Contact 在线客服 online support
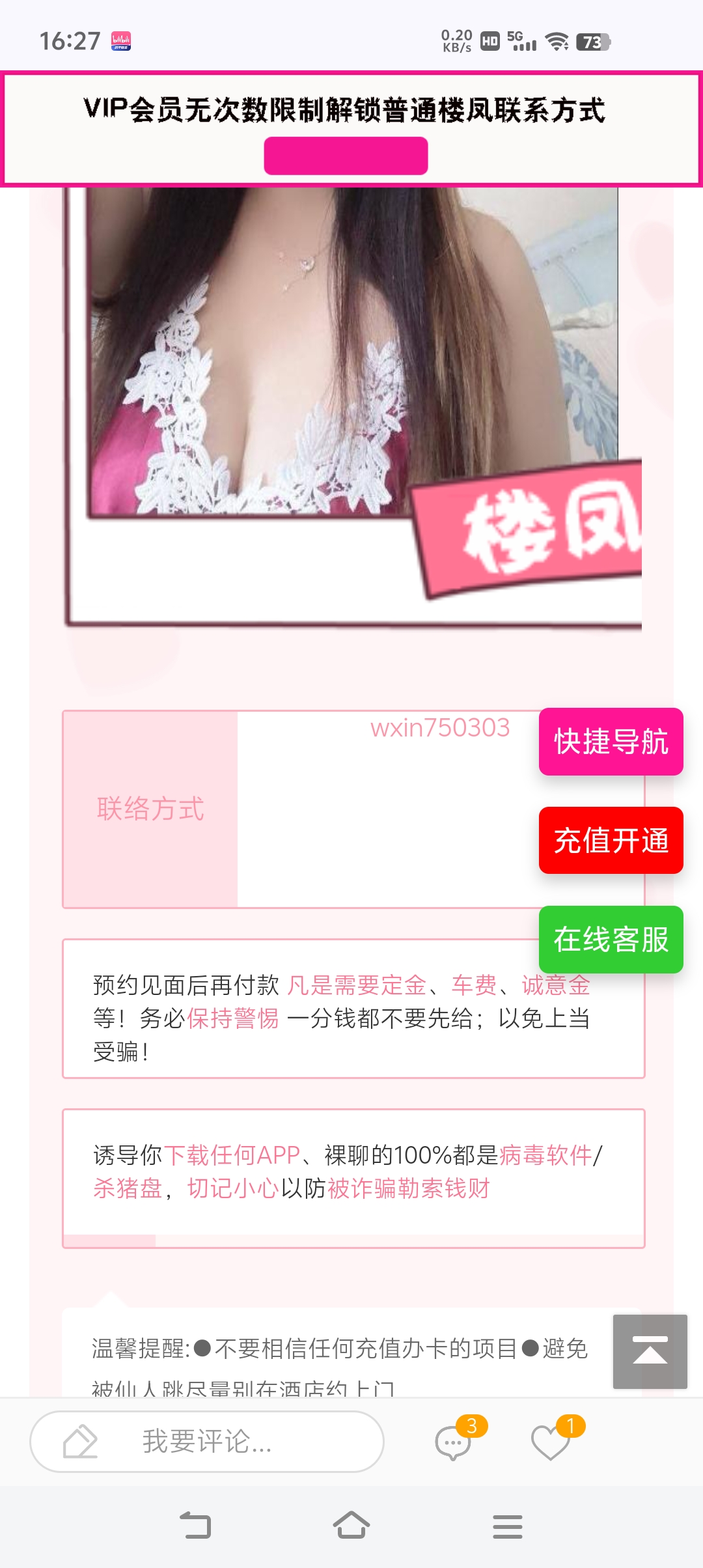This screenshot has height=1568, width=703. pos(611,939)
